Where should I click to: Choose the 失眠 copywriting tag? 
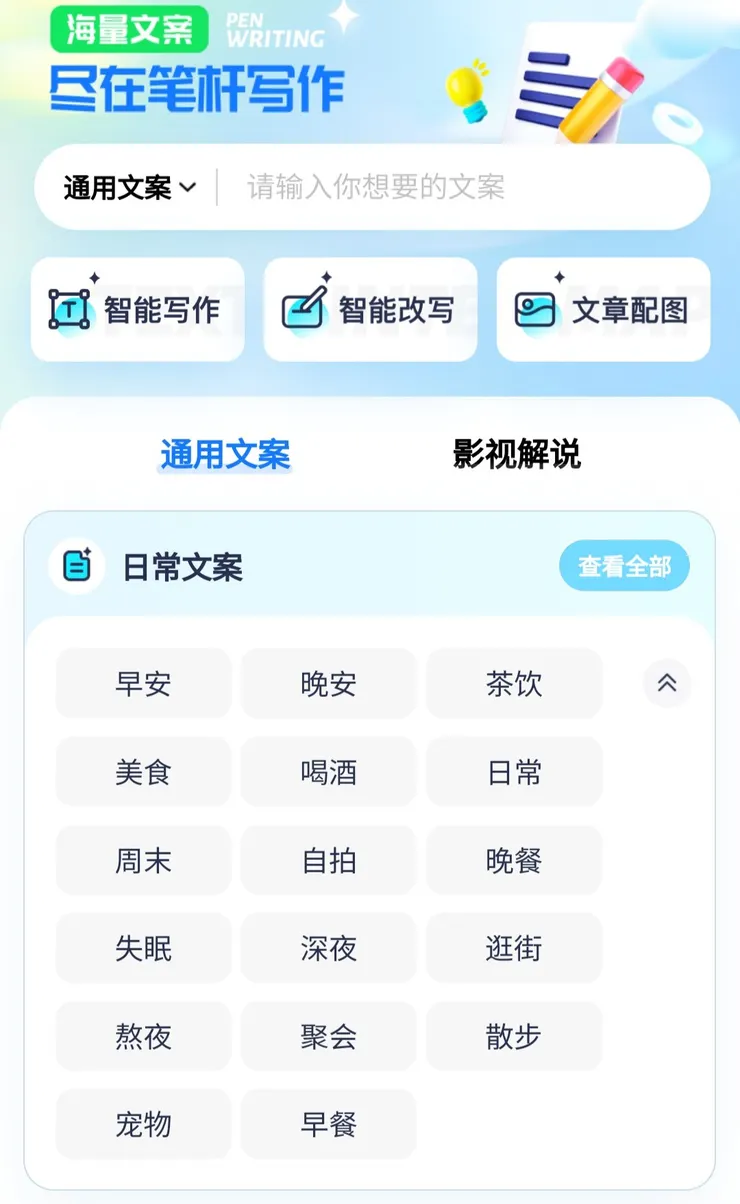143,948
